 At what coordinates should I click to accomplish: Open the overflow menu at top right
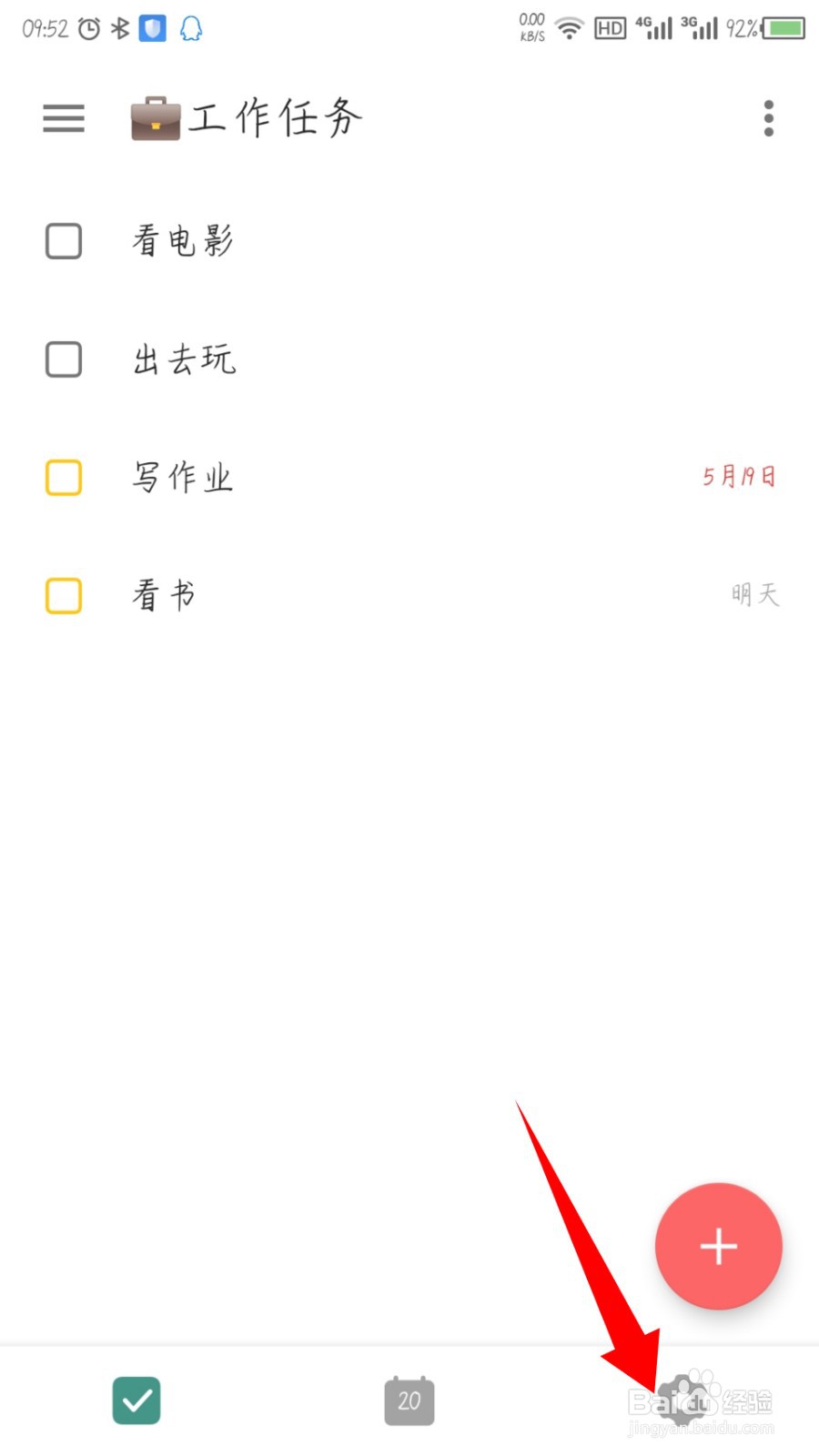(x=767, y=118)
